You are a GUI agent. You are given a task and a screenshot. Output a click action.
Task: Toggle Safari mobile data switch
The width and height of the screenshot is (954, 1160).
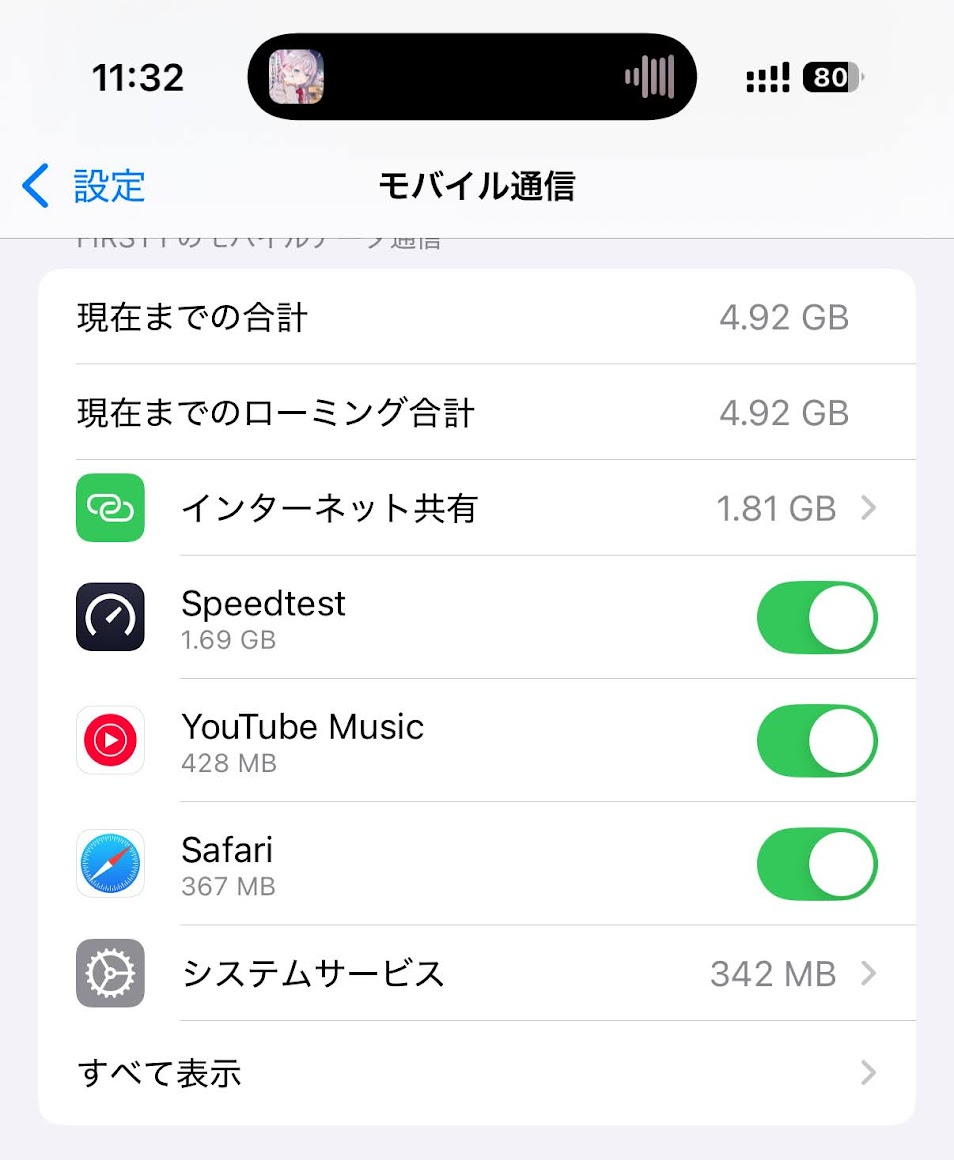click(816, 864)
